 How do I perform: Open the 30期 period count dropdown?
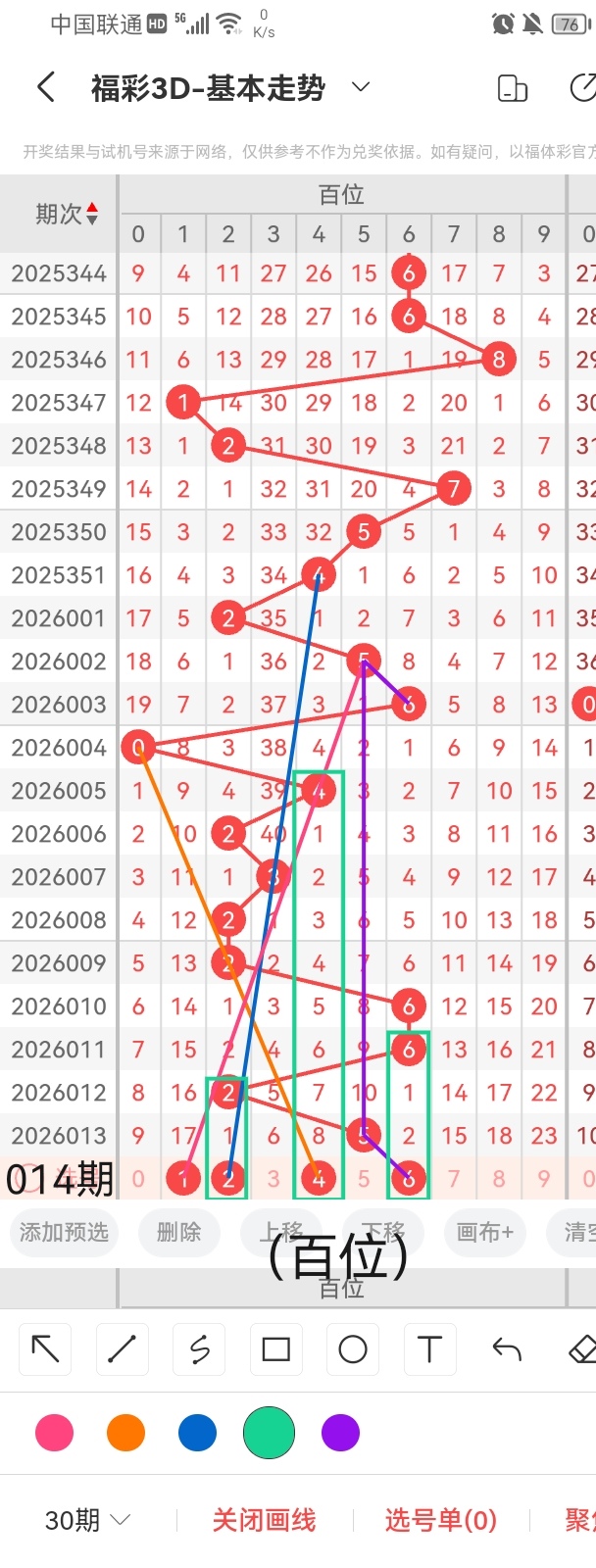87,1520
